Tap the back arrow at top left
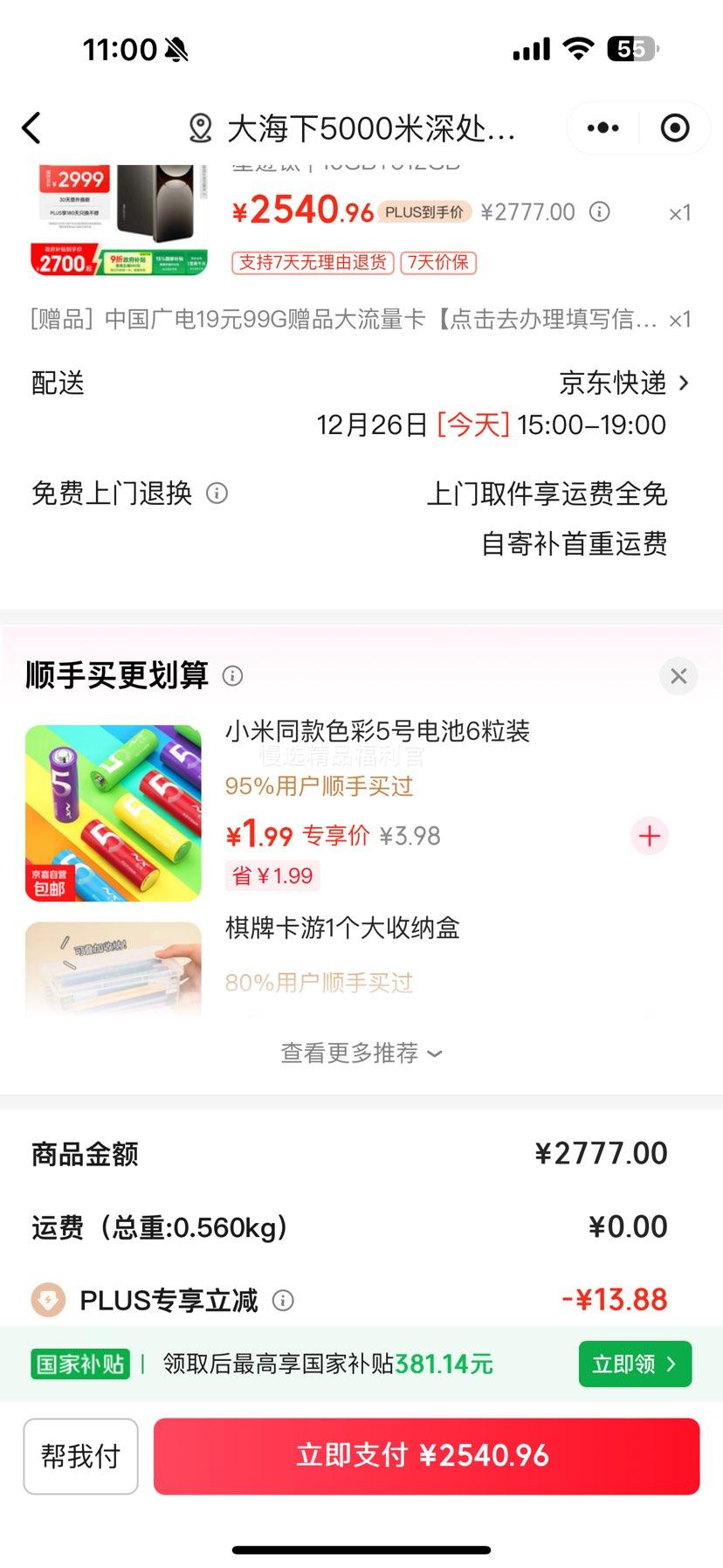This screenshot has height=1568, width=723. [x=32, y=128]
